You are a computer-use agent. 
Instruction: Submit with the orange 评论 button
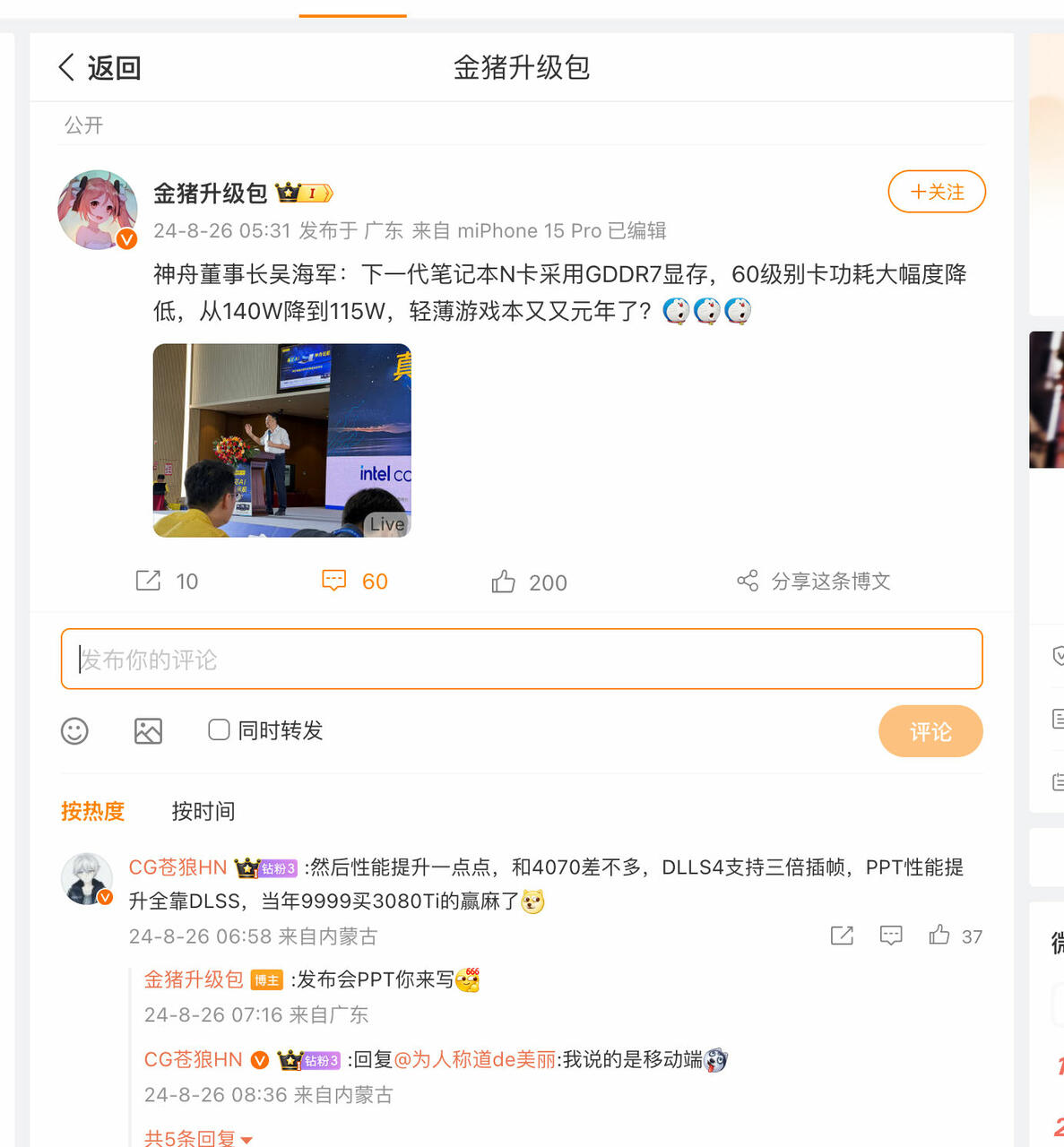click(930, 731)
